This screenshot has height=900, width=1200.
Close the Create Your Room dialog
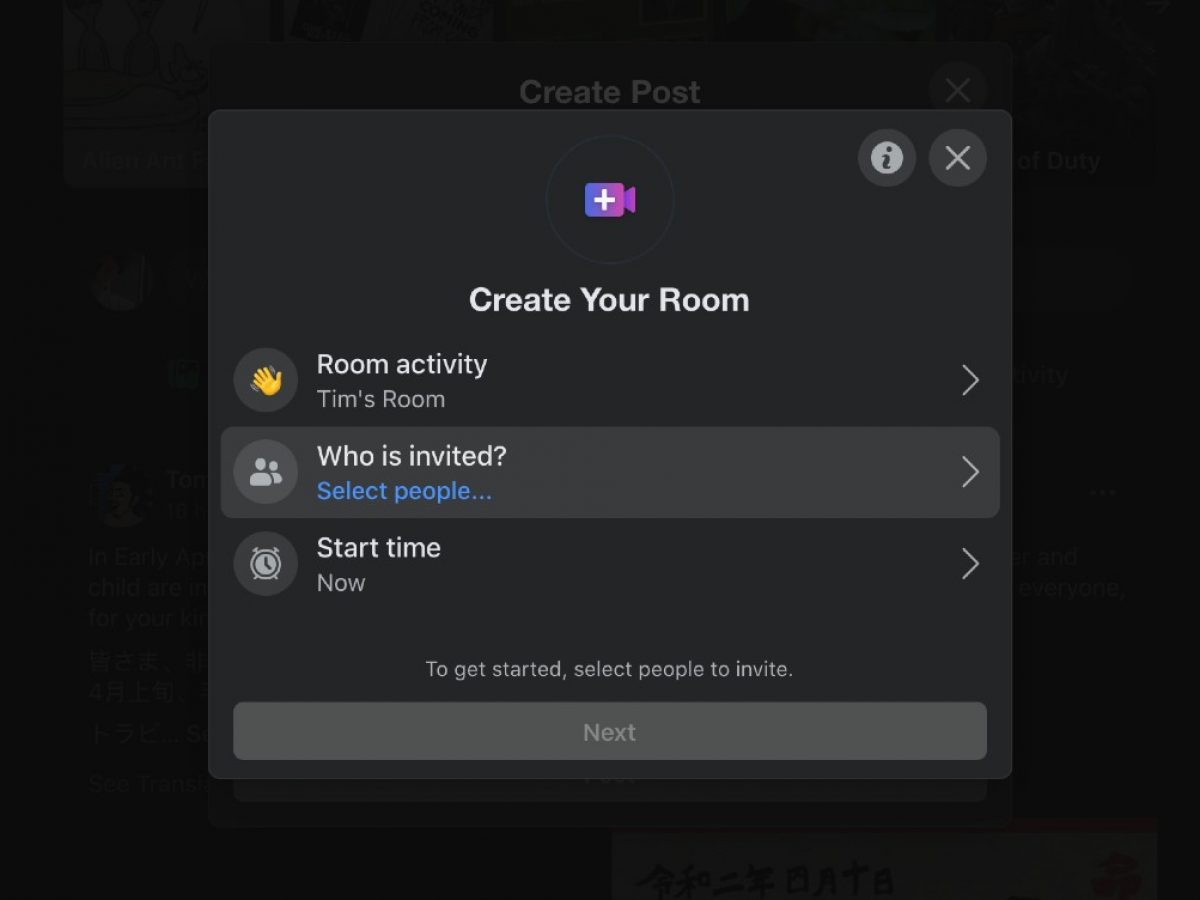[957, 158]
